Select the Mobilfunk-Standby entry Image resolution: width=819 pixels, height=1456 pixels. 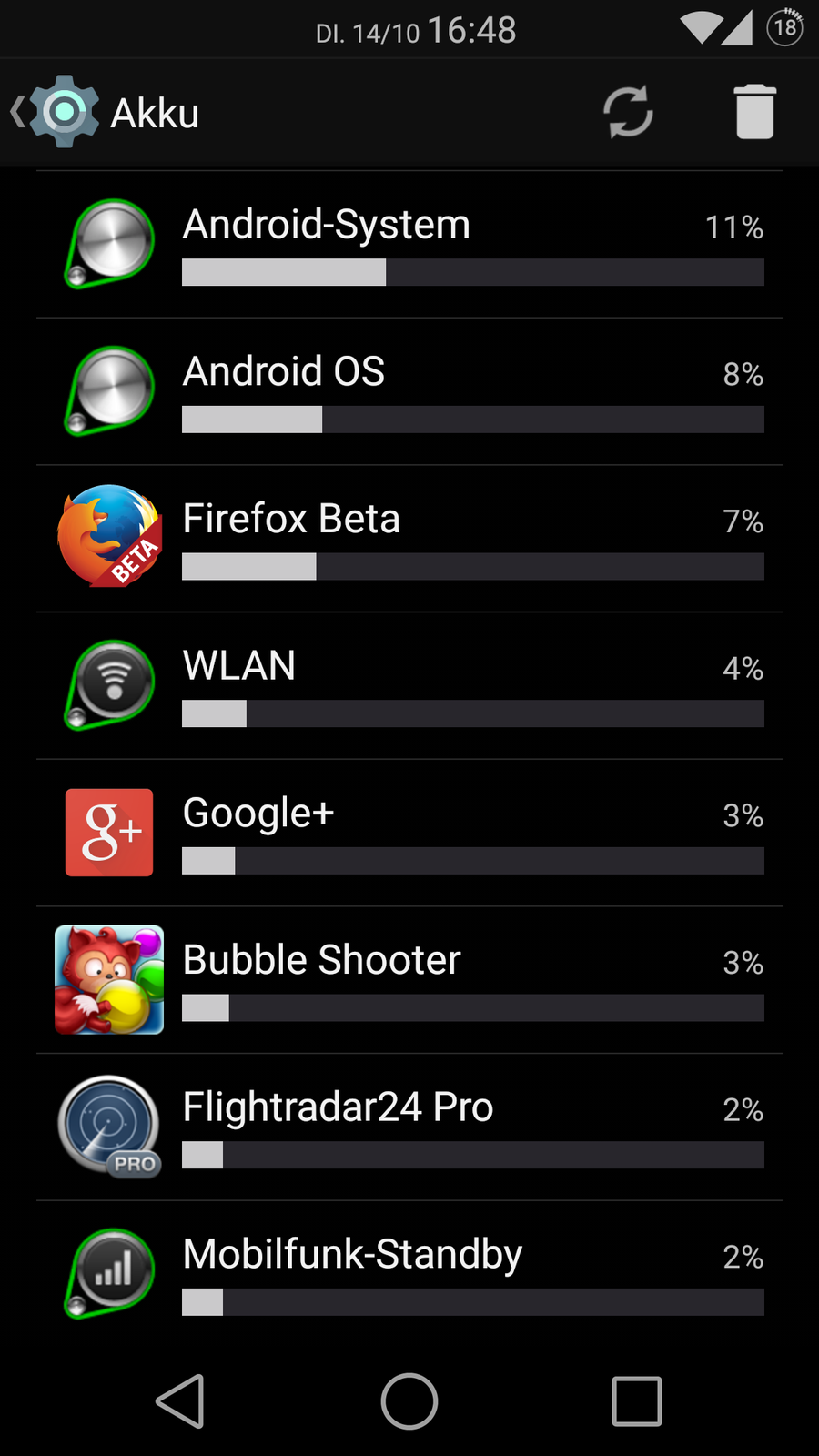coord(409,1274)
